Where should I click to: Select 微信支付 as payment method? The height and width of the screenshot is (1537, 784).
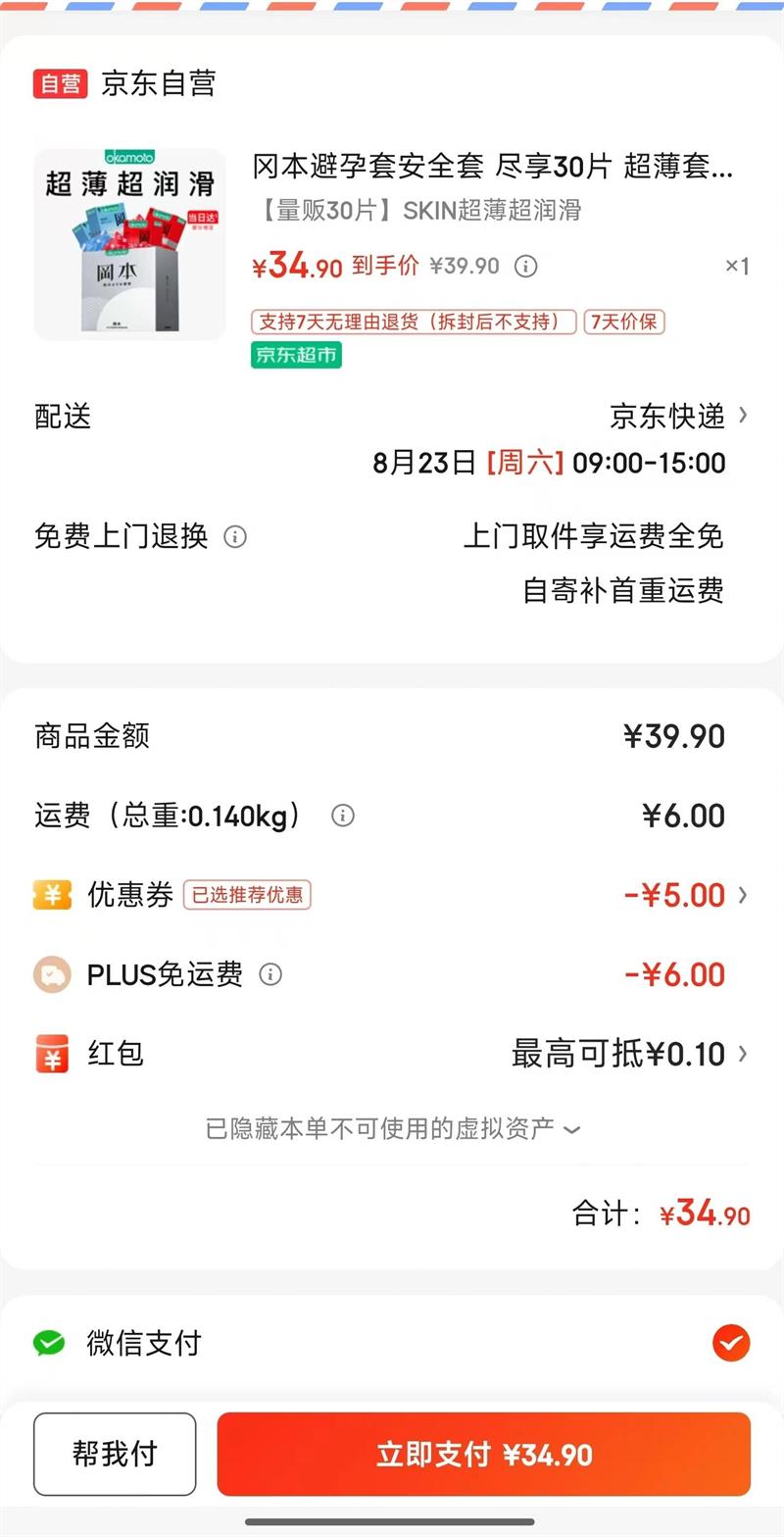point(730,1343)
